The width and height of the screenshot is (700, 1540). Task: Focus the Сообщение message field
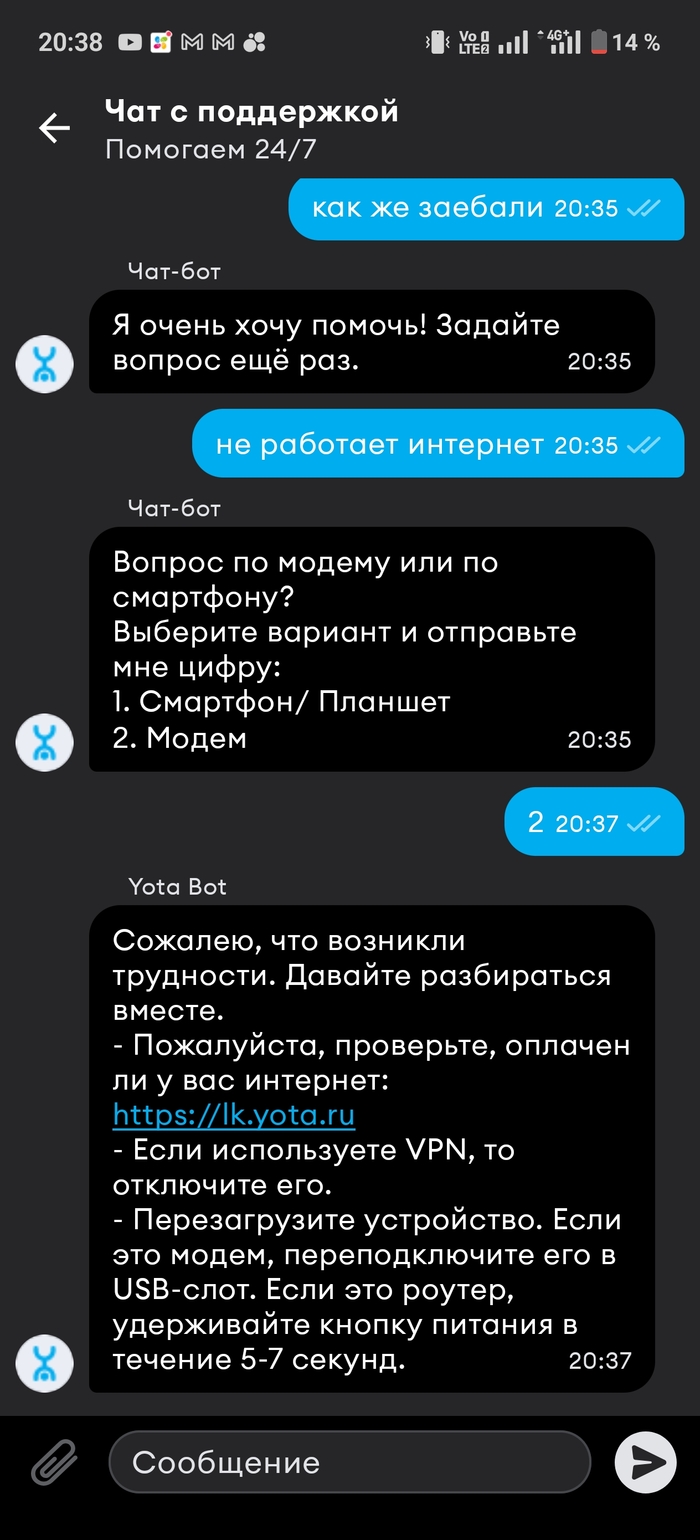pos(350,1463)
